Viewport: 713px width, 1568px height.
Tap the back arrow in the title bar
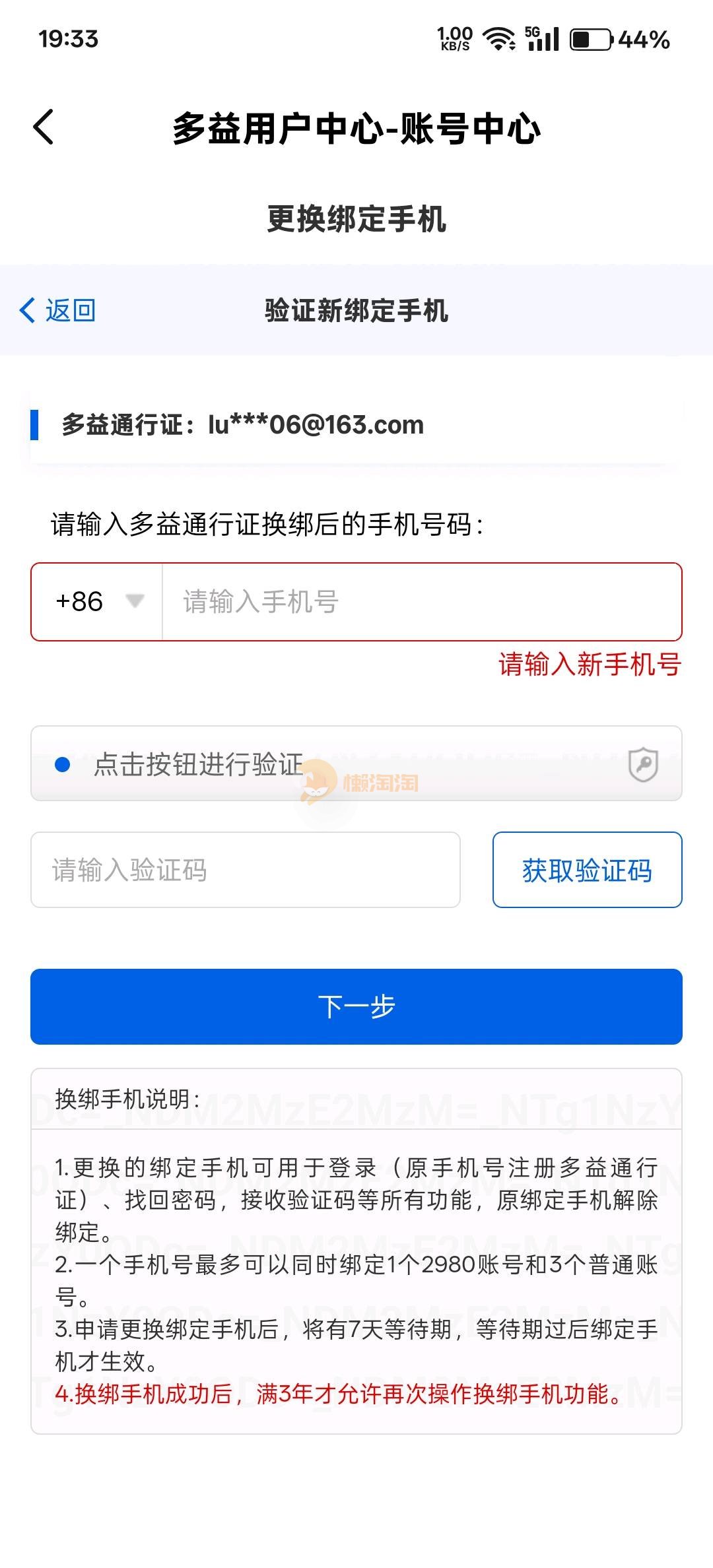point(44,127)
